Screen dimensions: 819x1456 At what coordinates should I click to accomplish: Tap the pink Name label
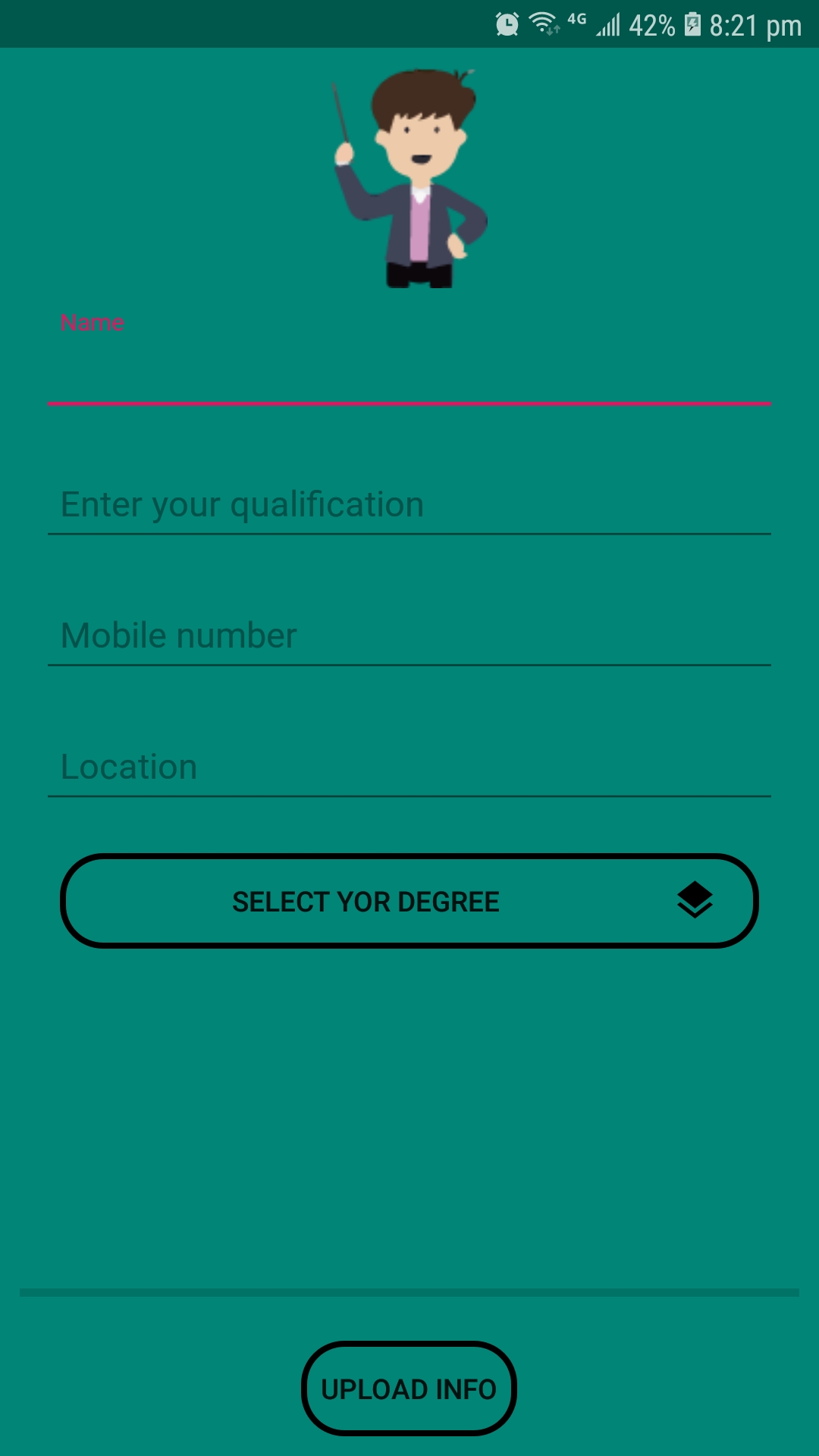click(x=92, y=322)
